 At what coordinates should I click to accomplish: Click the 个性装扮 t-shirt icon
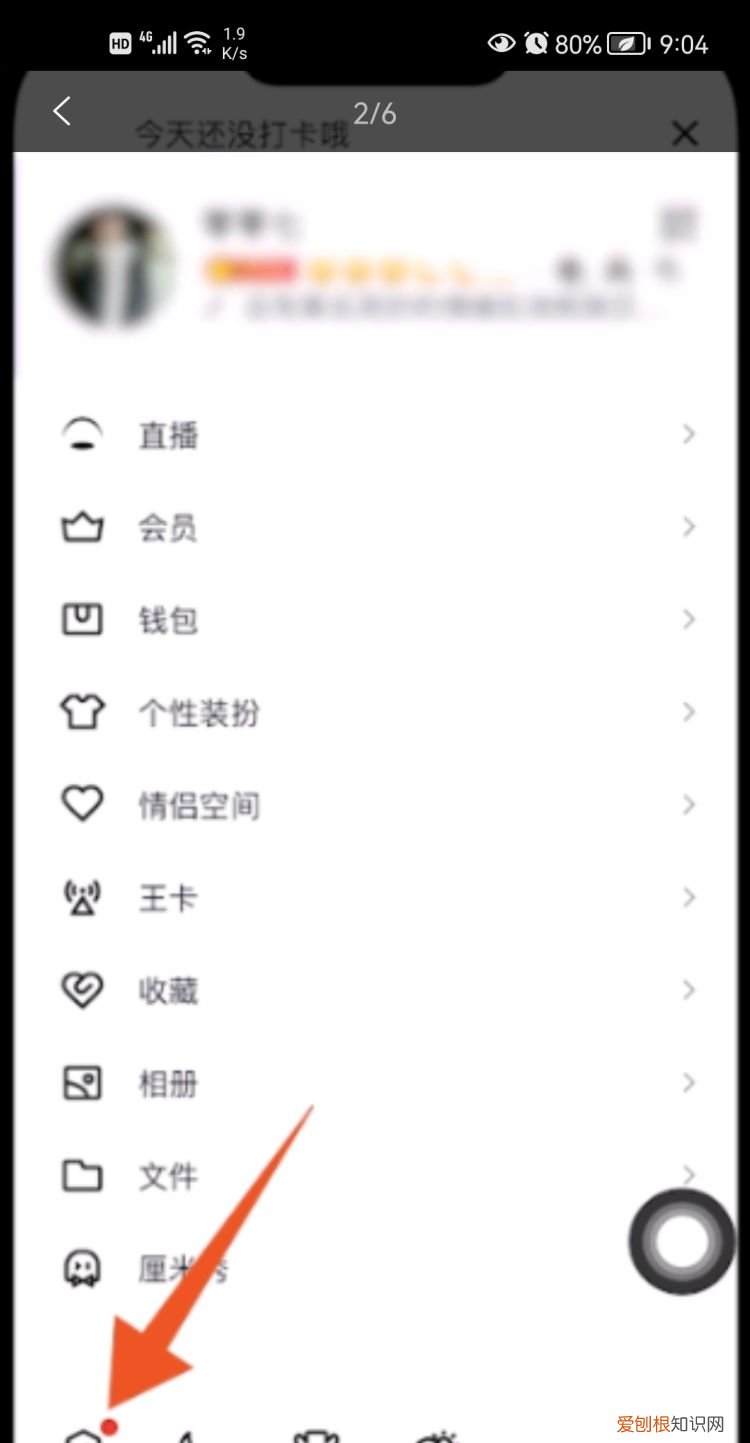tap(83, 712)
